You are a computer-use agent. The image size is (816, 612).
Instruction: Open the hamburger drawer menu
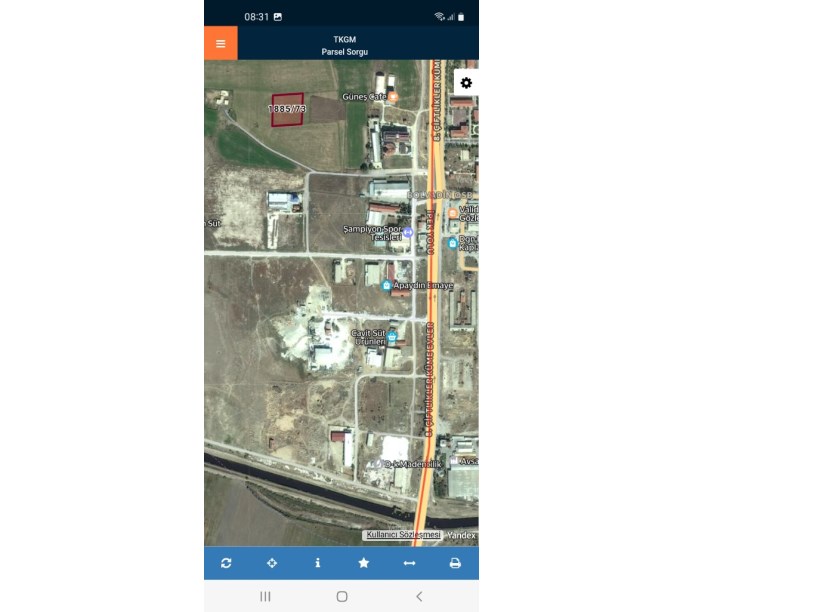[220, 44]
